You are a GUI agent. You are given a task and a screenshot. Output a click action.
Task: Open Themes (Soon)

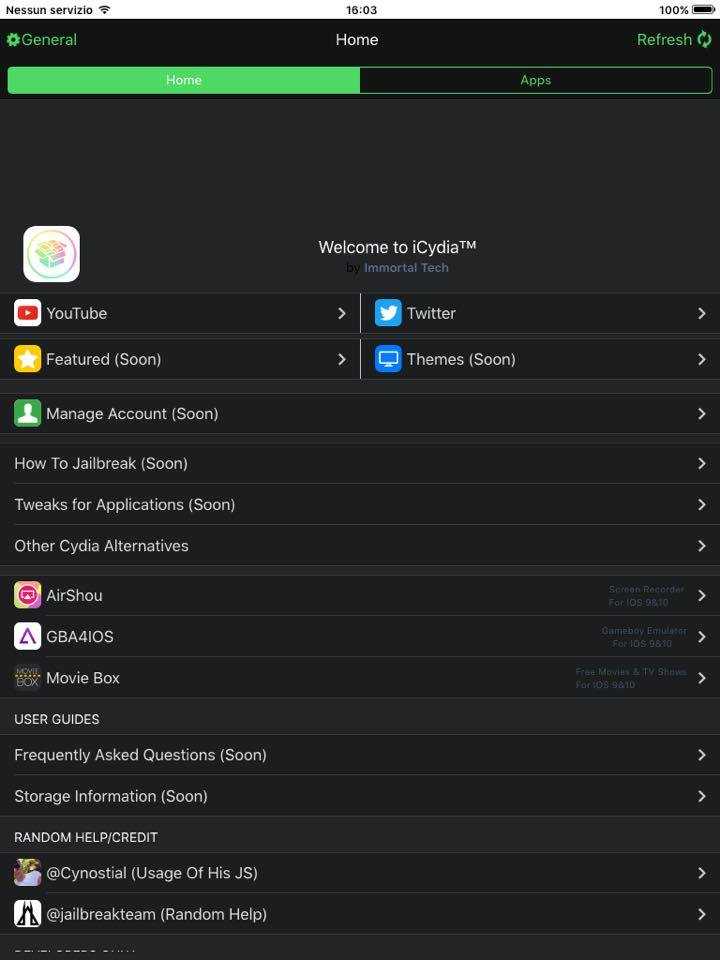coord(540,359)
